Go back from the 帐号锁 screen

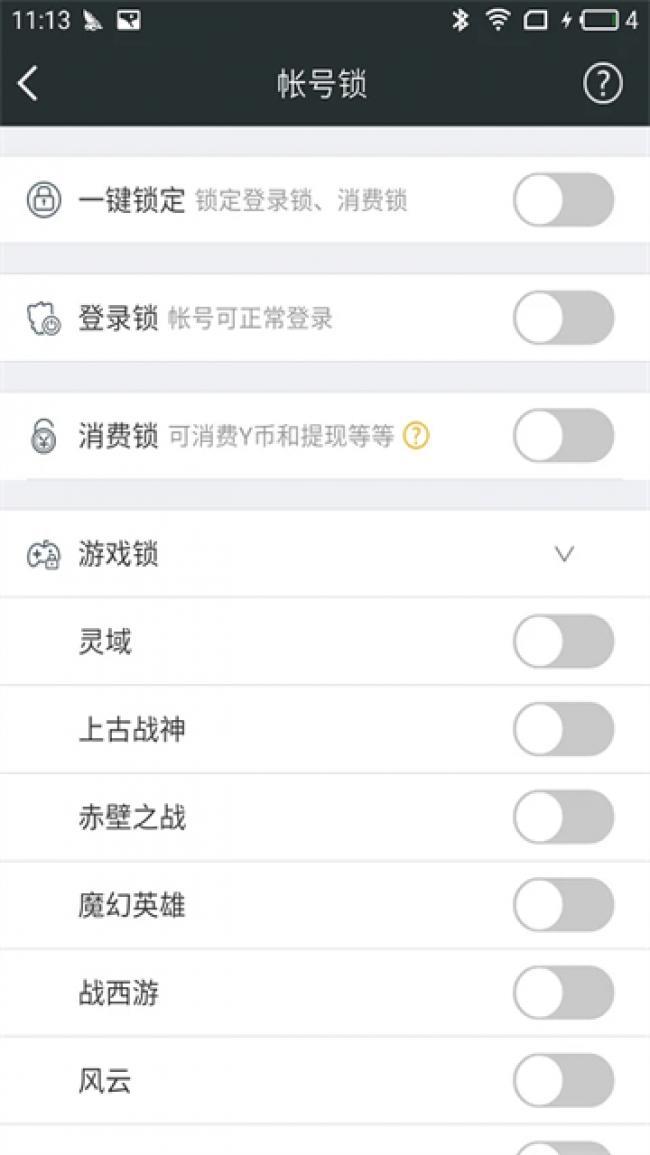tap(29, 84)
